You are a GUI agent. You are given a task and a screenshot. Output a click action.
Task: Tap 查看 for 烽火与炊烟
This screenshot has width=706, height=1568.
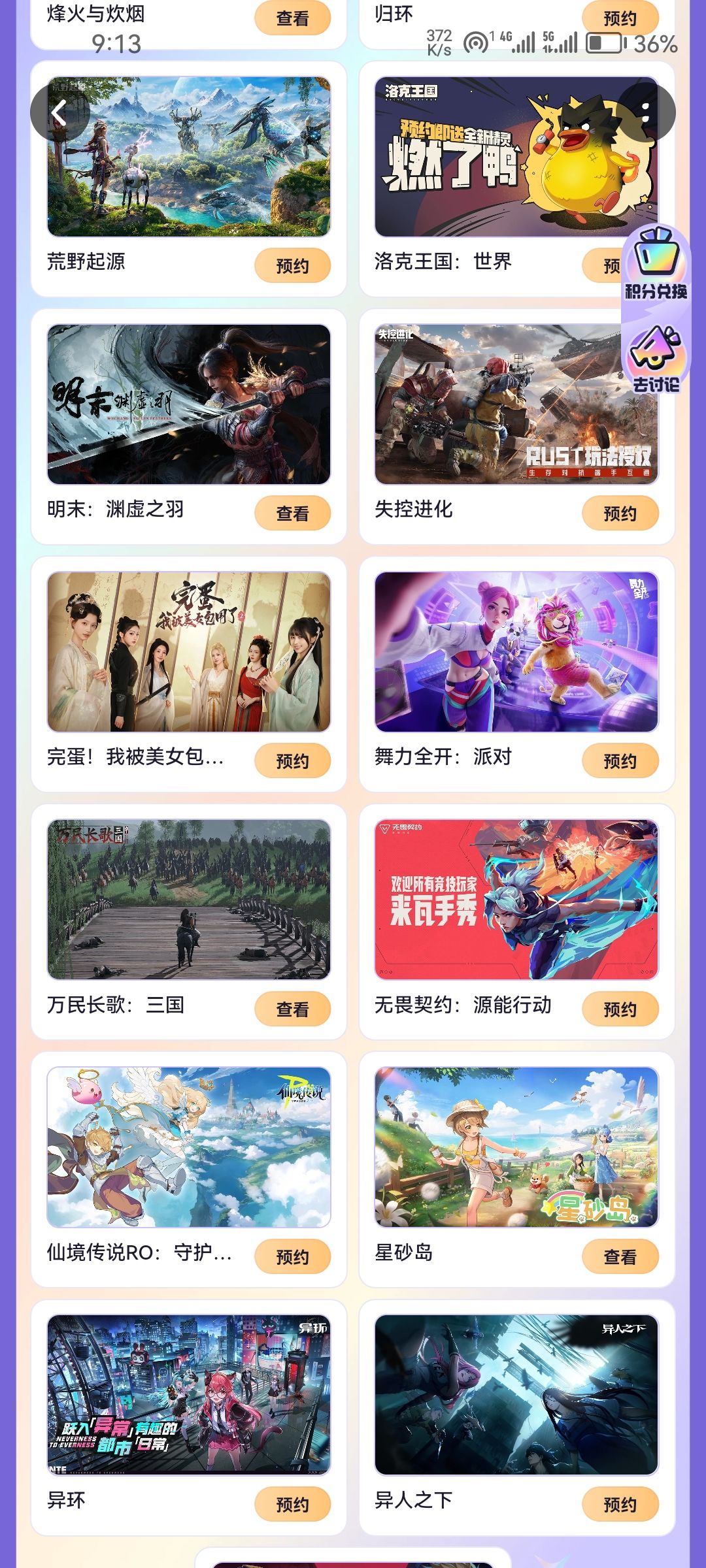click(x=292, y=18)
